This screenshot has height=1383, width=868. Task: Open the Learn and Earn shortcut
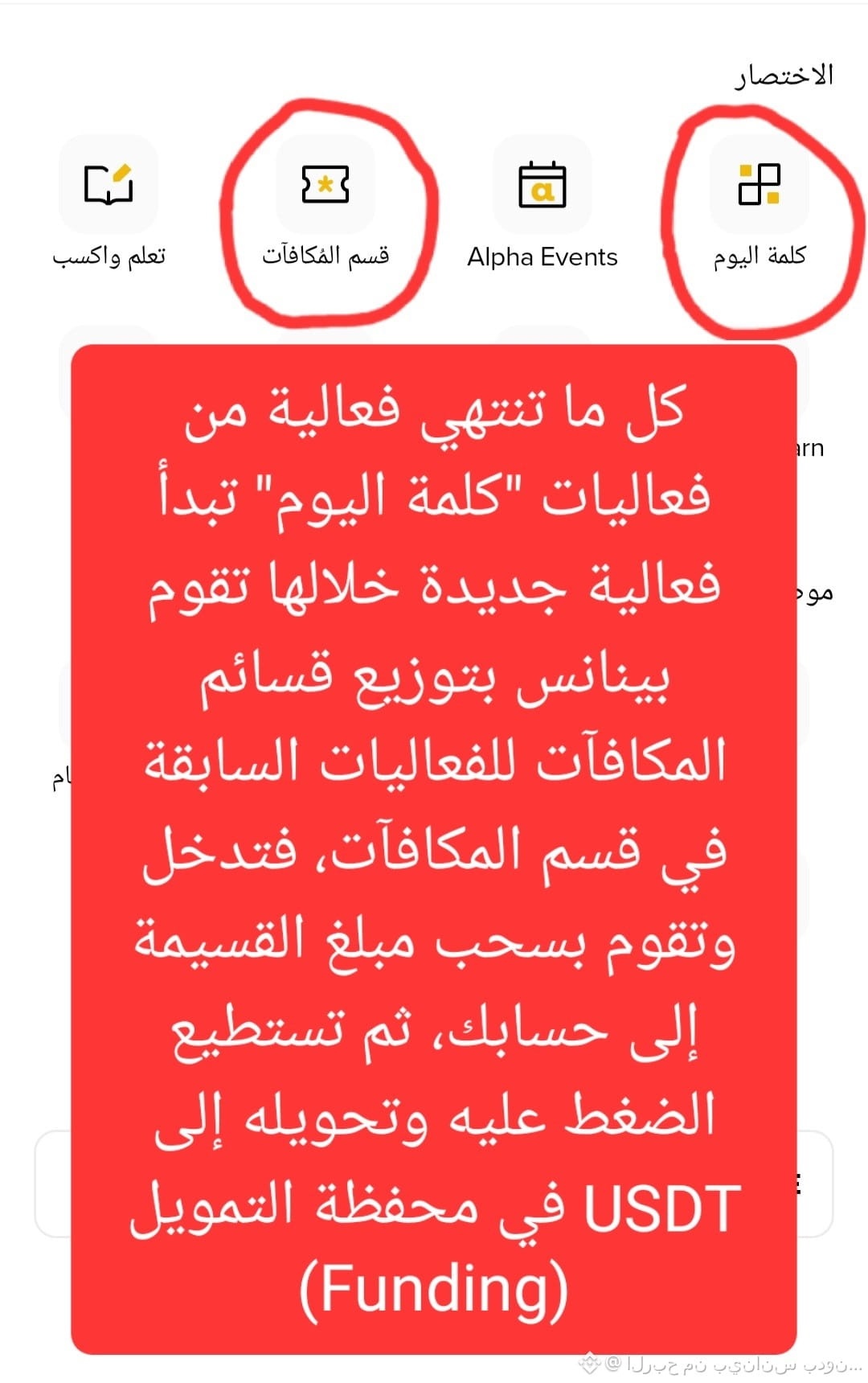(x=108, y=185)
